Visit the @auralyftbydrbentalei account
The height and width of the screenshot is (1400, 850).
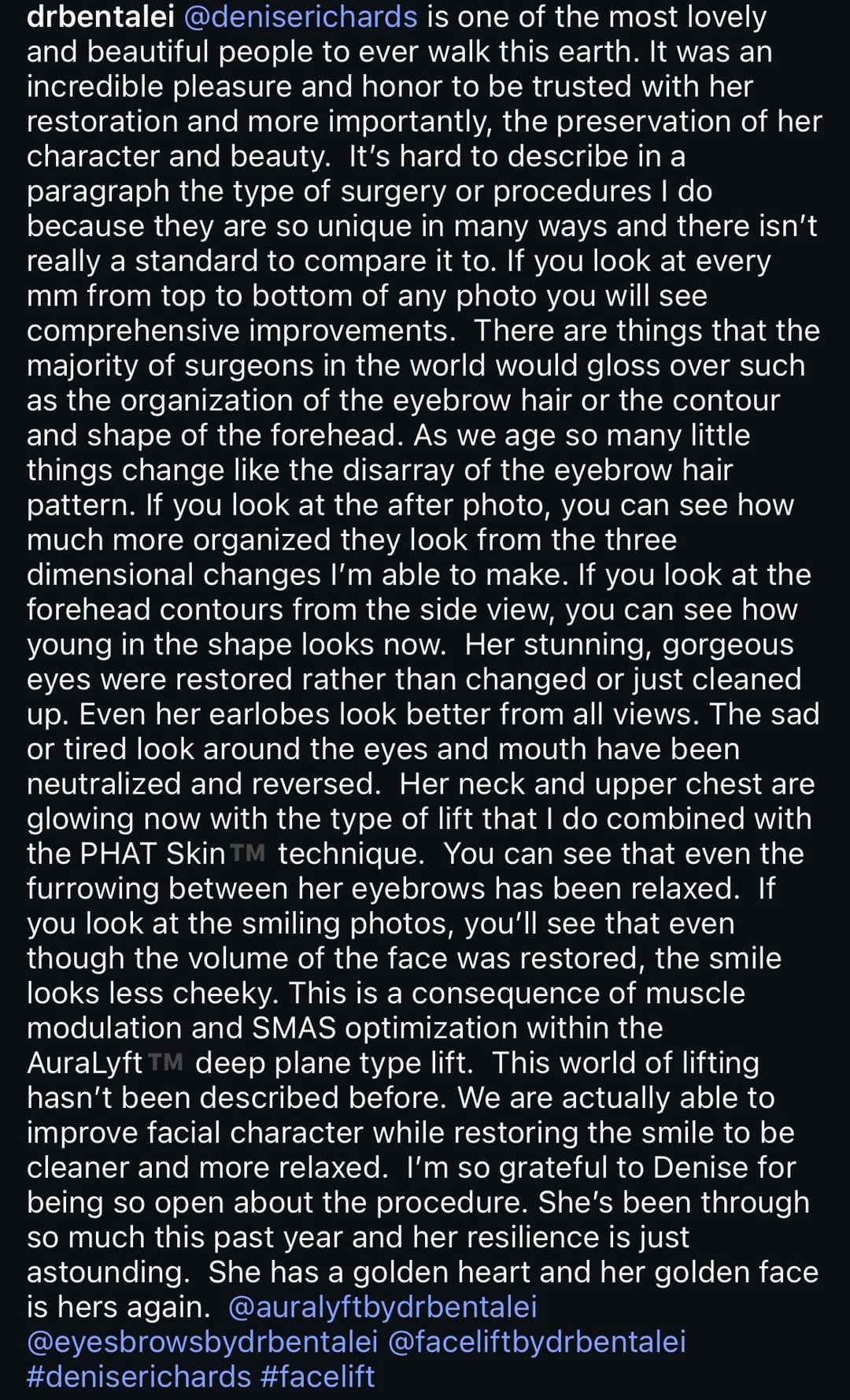pos(382,1306)
